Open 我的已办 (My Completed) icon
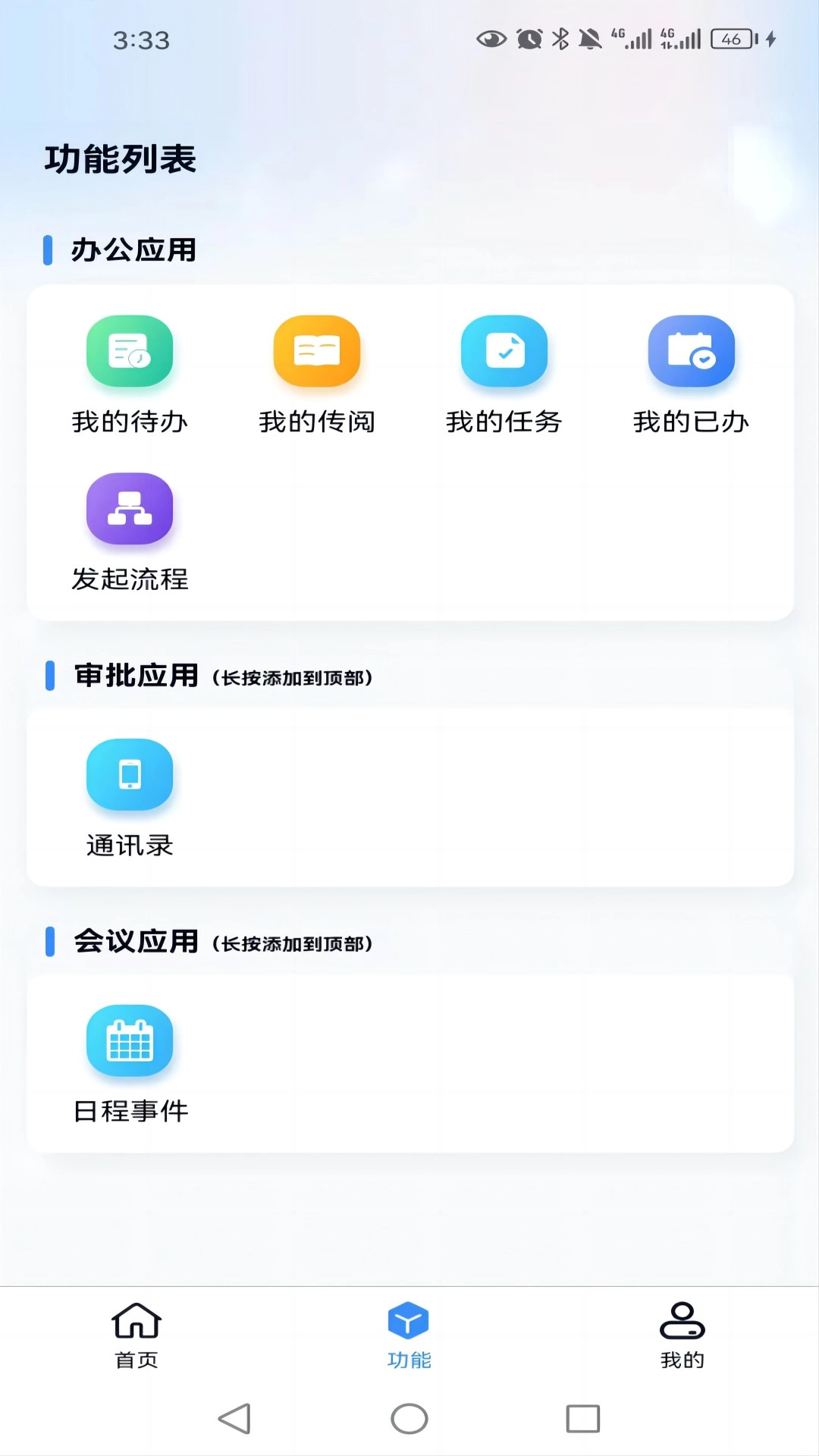This screenshot has width=819, height=1456. pos(691,353)
